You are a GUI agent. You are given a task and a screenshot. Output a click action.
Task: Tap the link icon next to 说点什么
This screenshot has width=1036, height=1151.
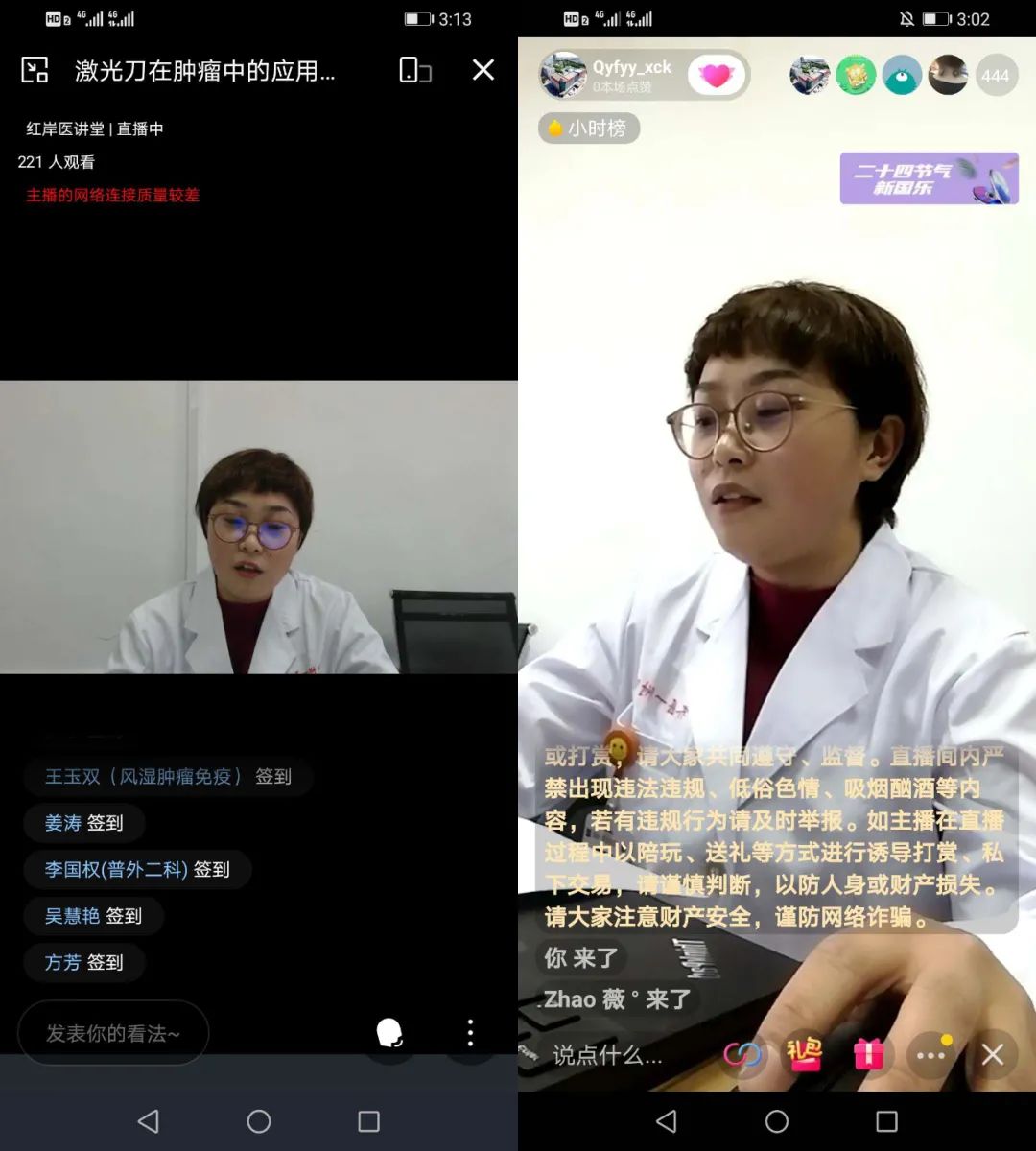(x=742, y=1054)
